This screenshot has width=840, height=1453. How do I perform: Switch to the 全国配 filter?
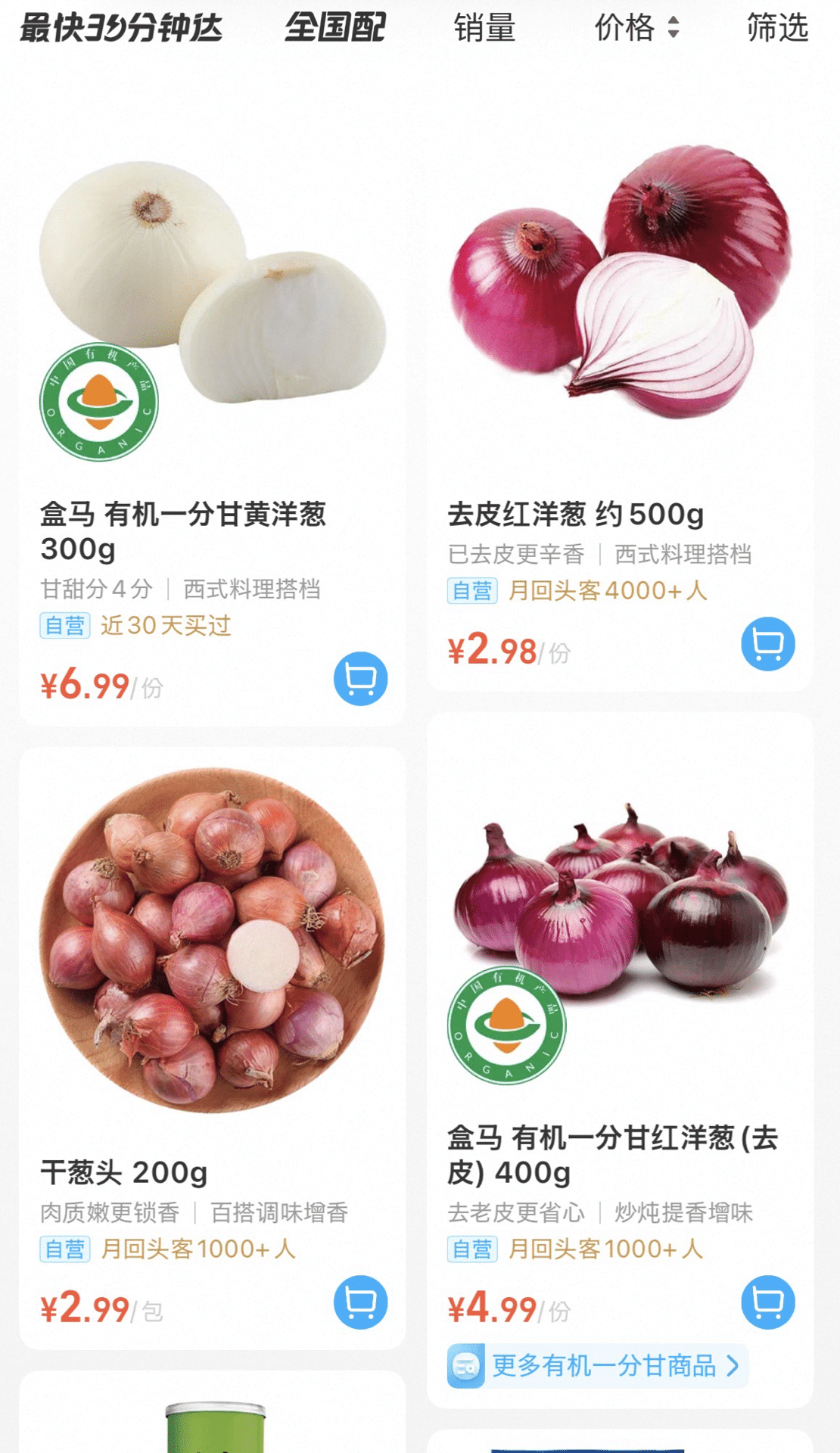[335, 29]
